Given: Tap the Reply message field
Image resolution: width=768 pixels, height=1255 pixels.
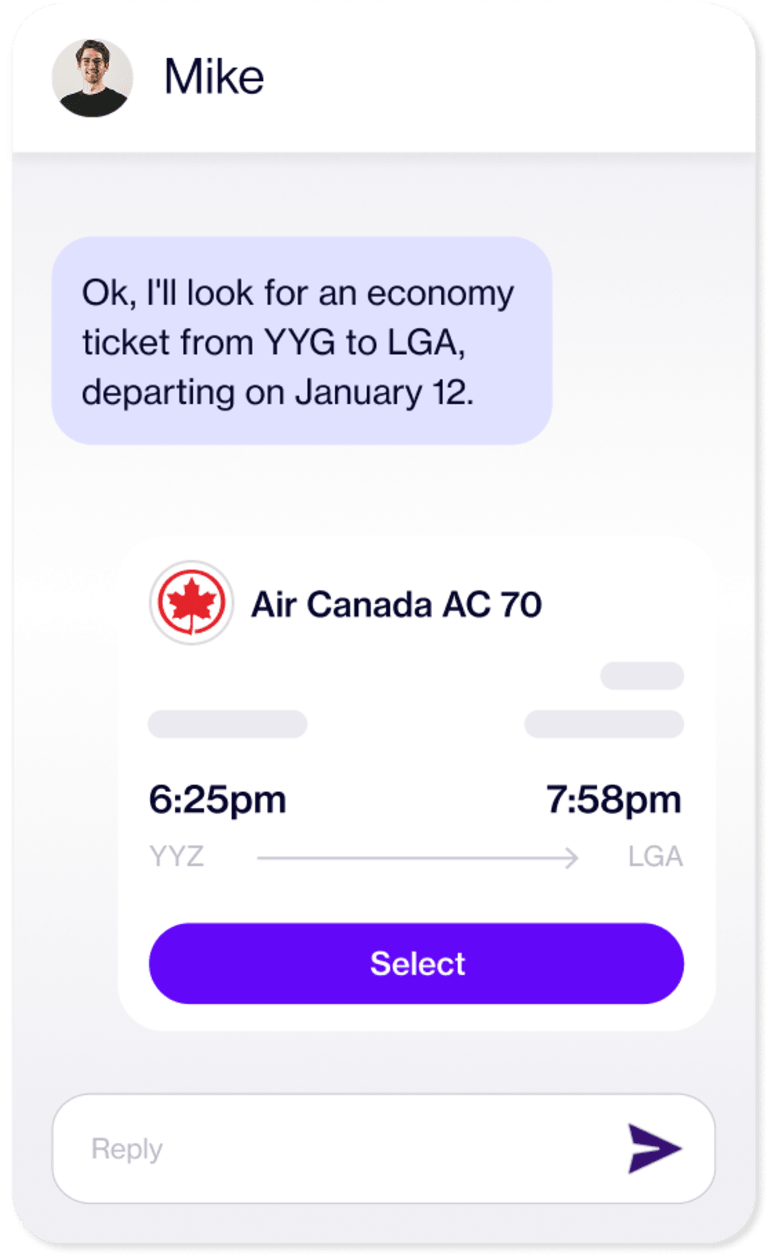Looking at the screenshot, I should pyautogui.click(x=340, y=1149).
